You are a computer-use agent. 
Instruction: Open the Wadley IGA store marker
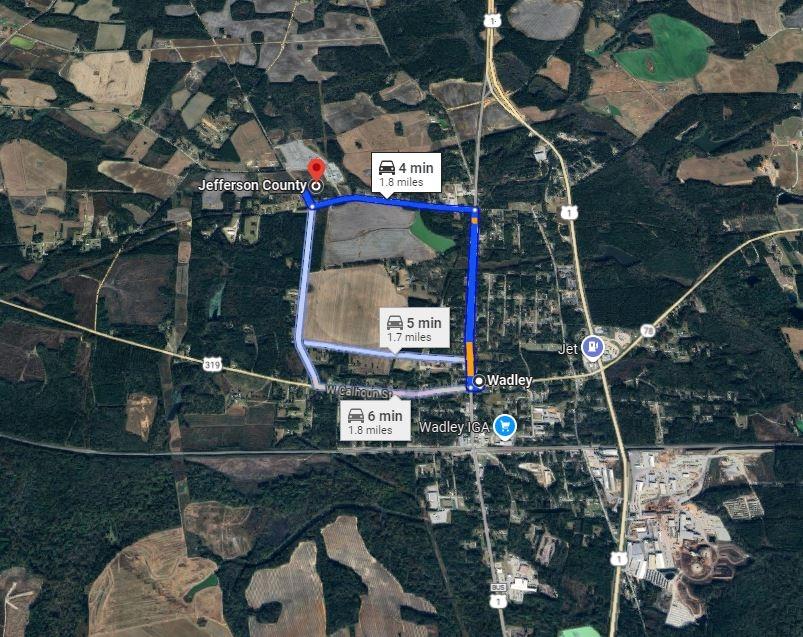coord(505,427)
